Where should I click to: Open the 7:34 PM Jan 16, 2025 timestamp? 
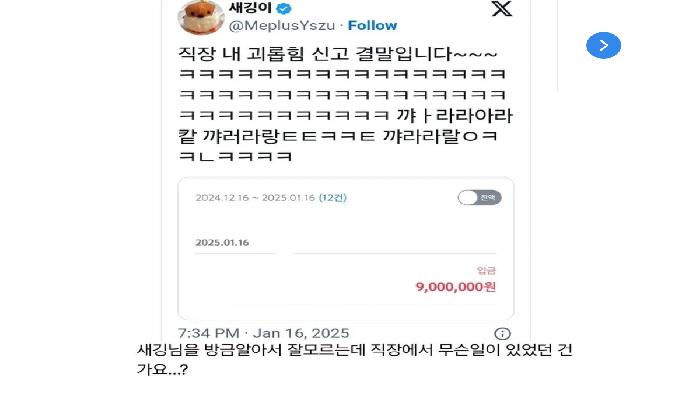coord(263,333)
